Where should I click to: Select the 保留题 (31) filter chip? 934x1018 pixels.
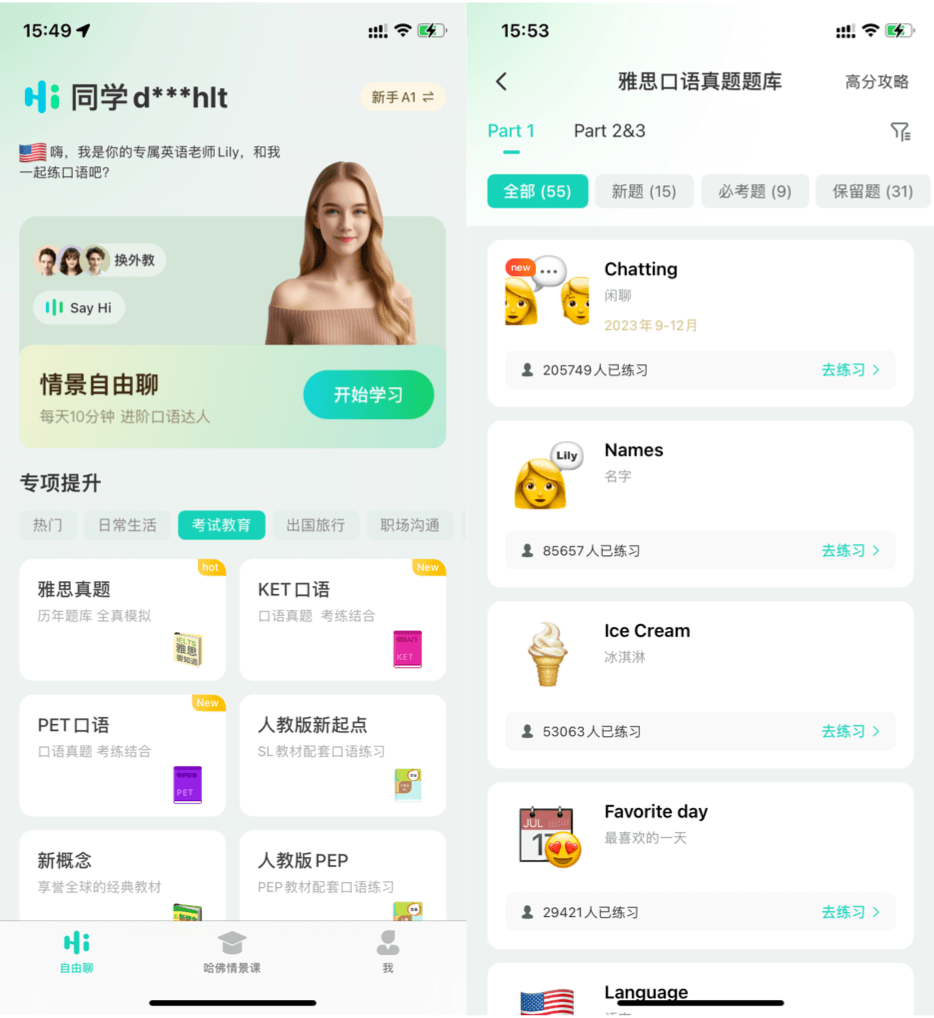click(x=872, y=191)
